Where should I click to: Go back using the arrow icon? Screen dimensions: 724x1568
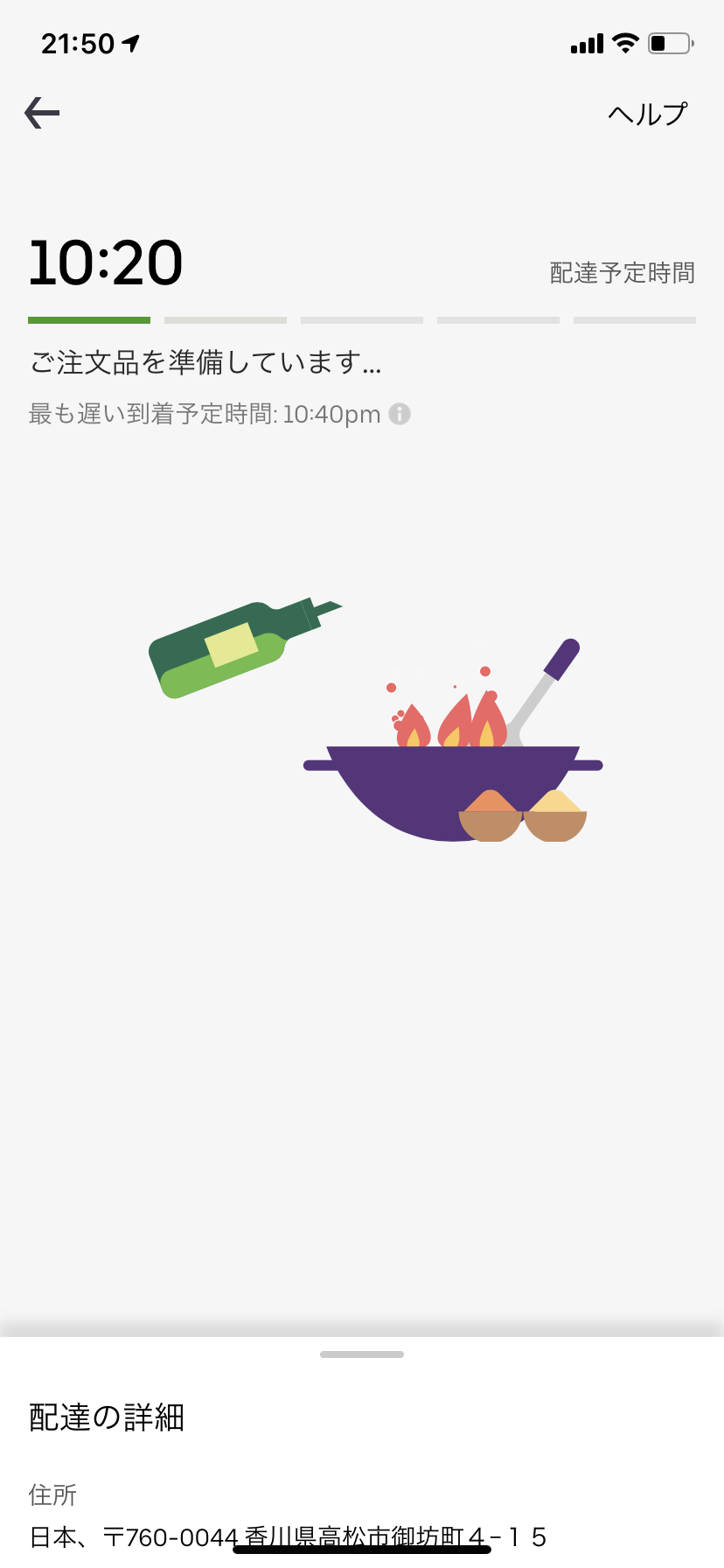[42, 113]
